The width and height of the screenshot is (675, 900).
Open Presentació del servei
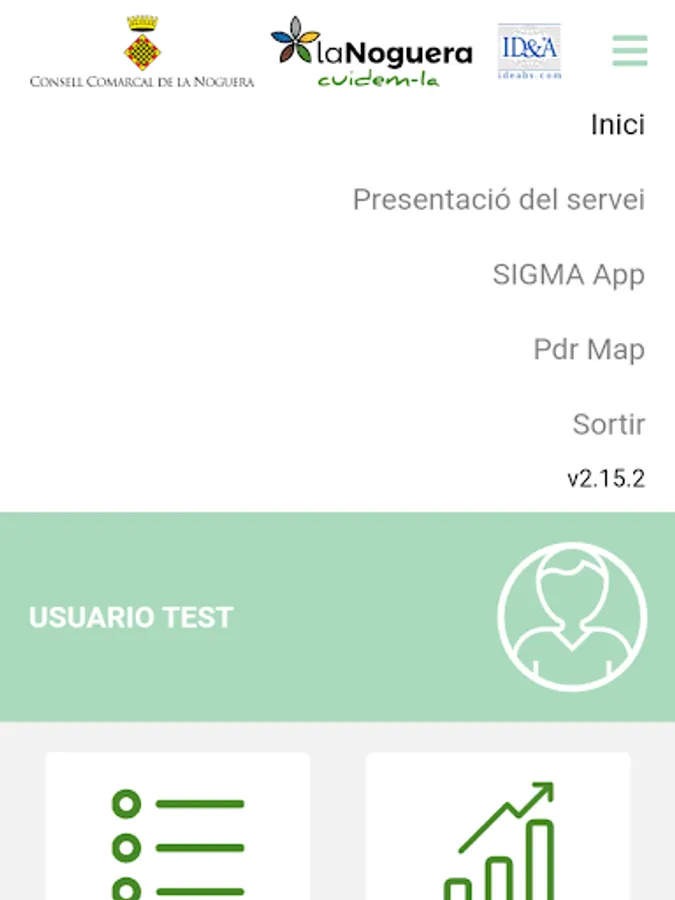point(498,200)
